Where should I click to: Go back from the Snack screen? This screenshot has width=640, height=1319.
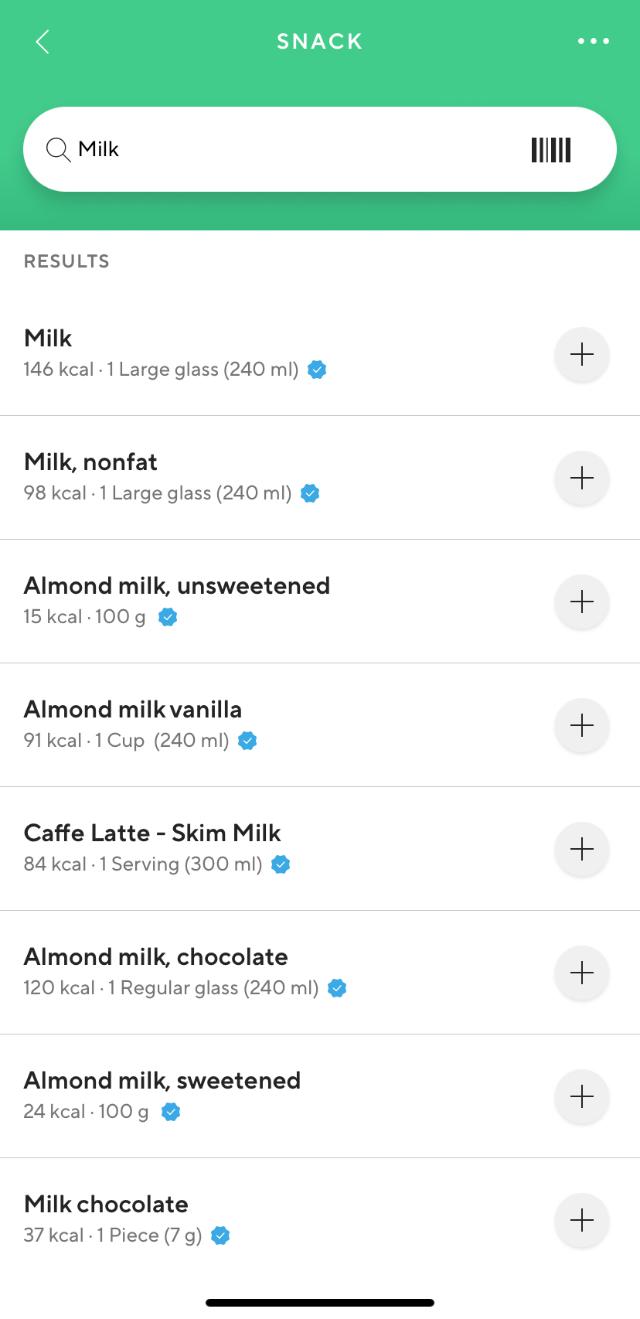[42, 41]
